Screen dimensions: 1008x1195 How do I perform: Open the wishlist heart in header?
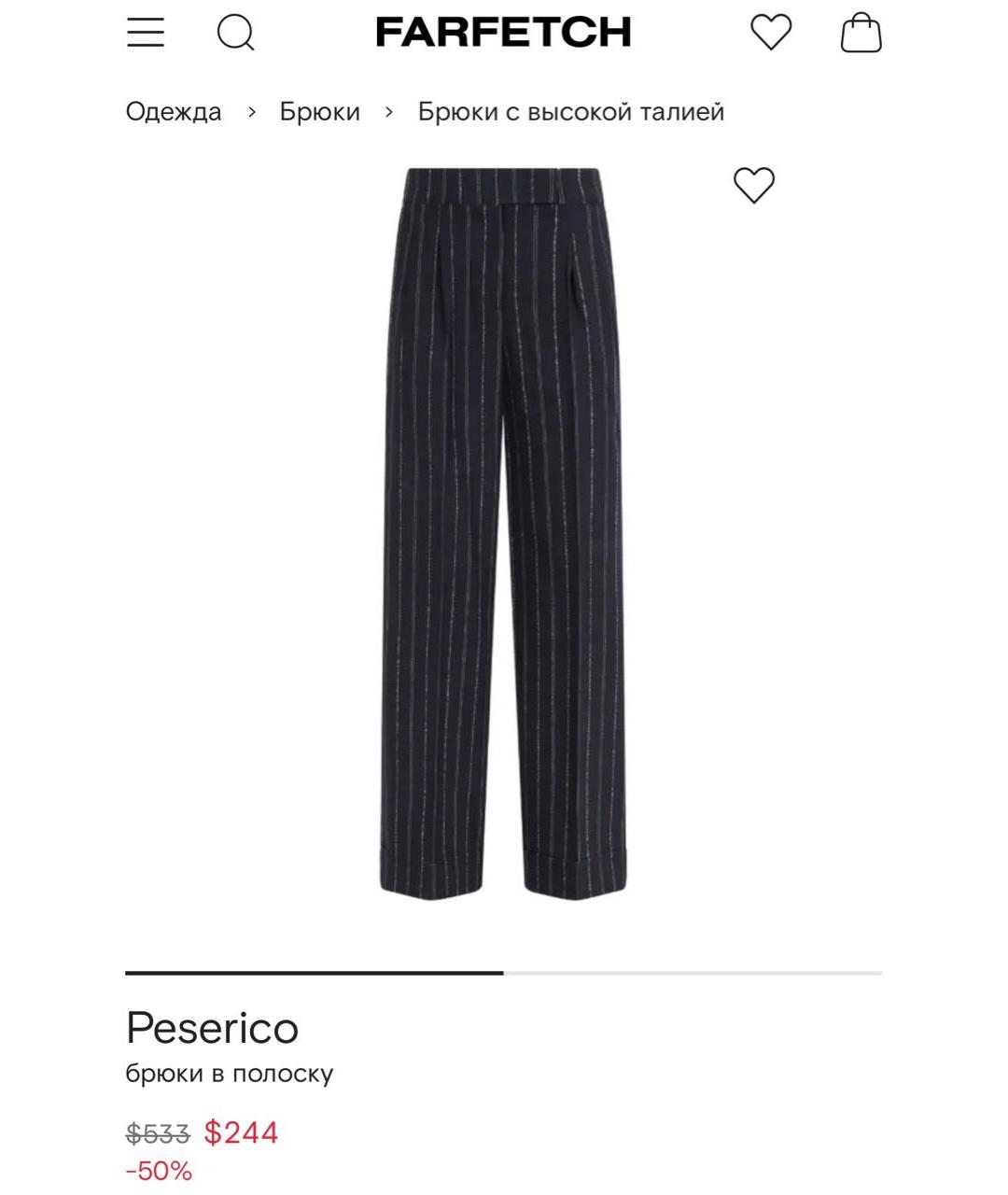[771, 33]
